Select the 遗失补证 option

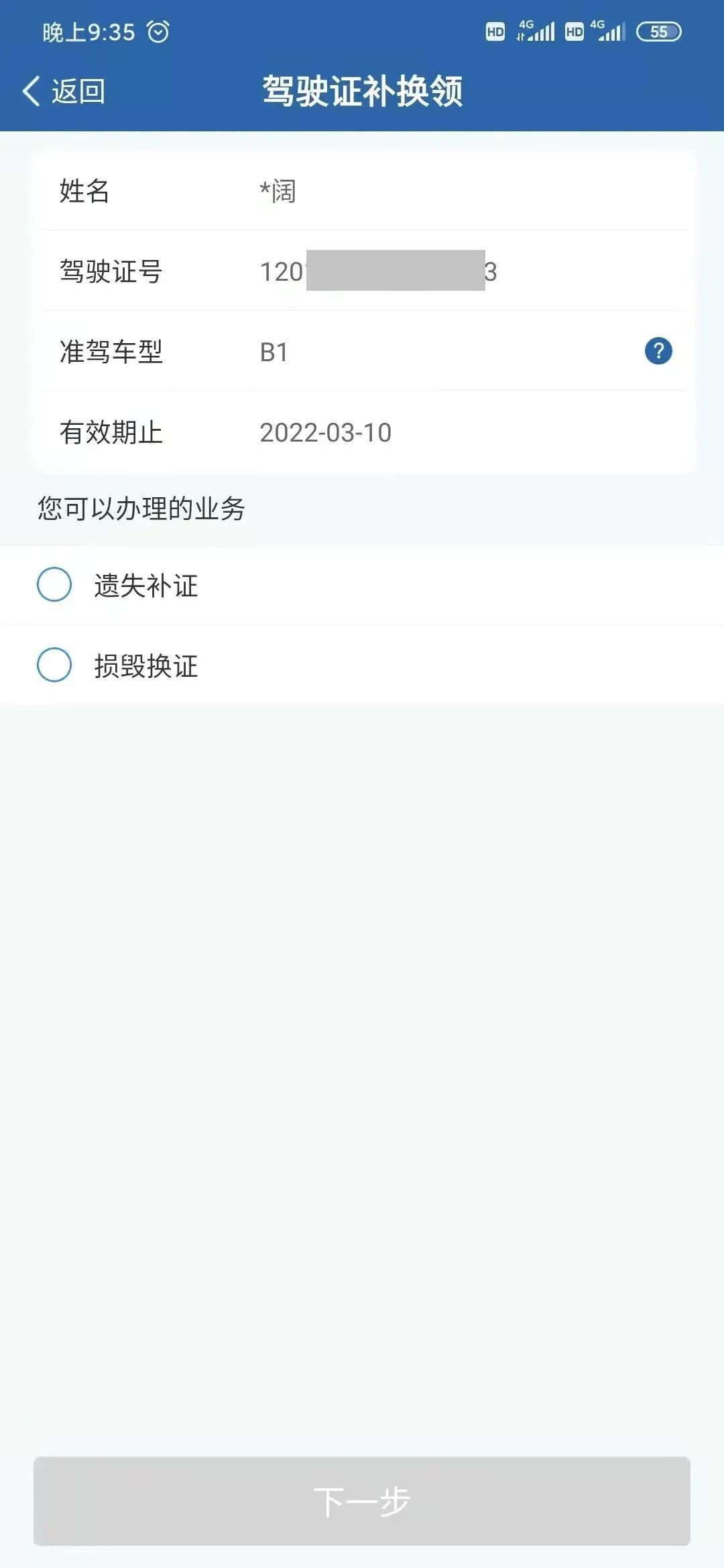pos(55,585)
